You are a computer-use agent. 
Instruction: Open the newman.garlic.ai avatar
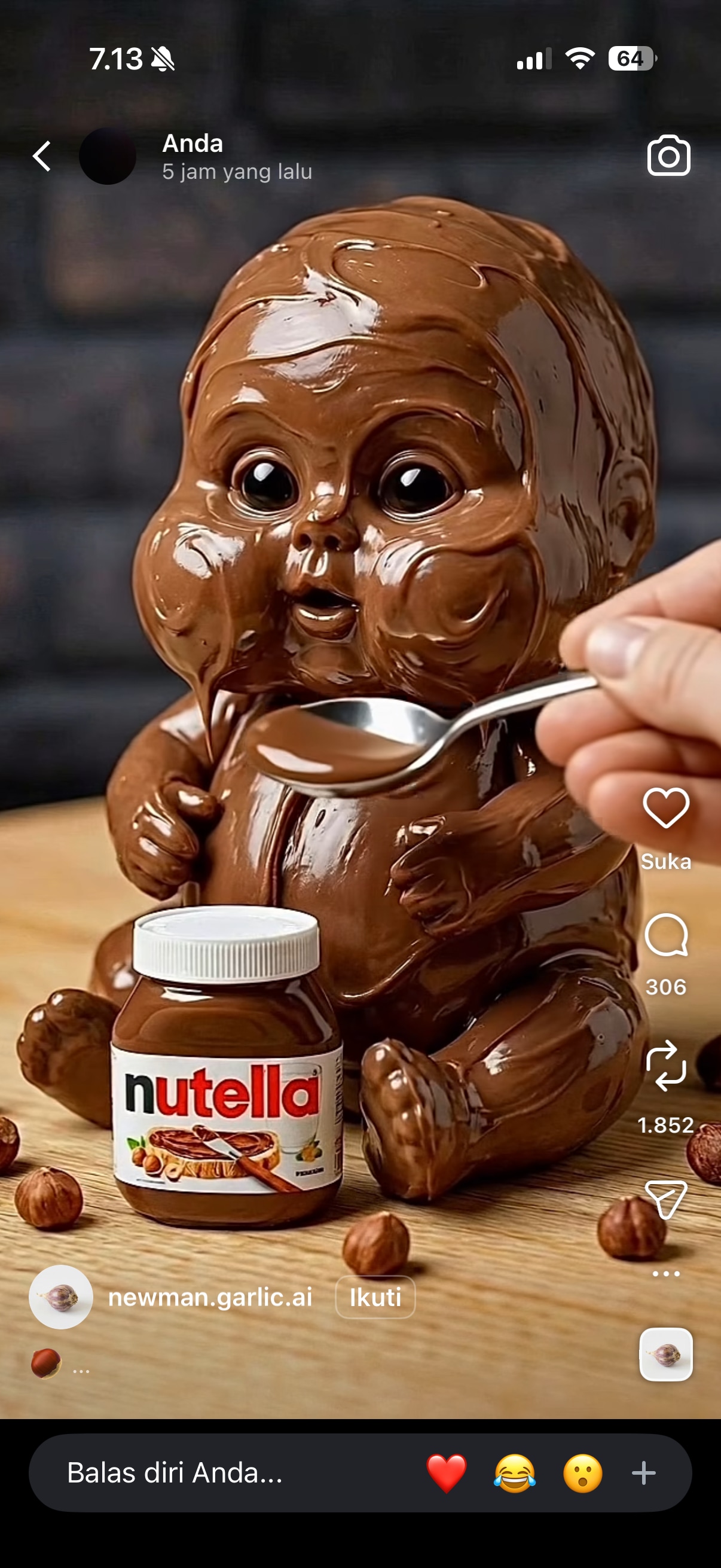[61, 1297]
